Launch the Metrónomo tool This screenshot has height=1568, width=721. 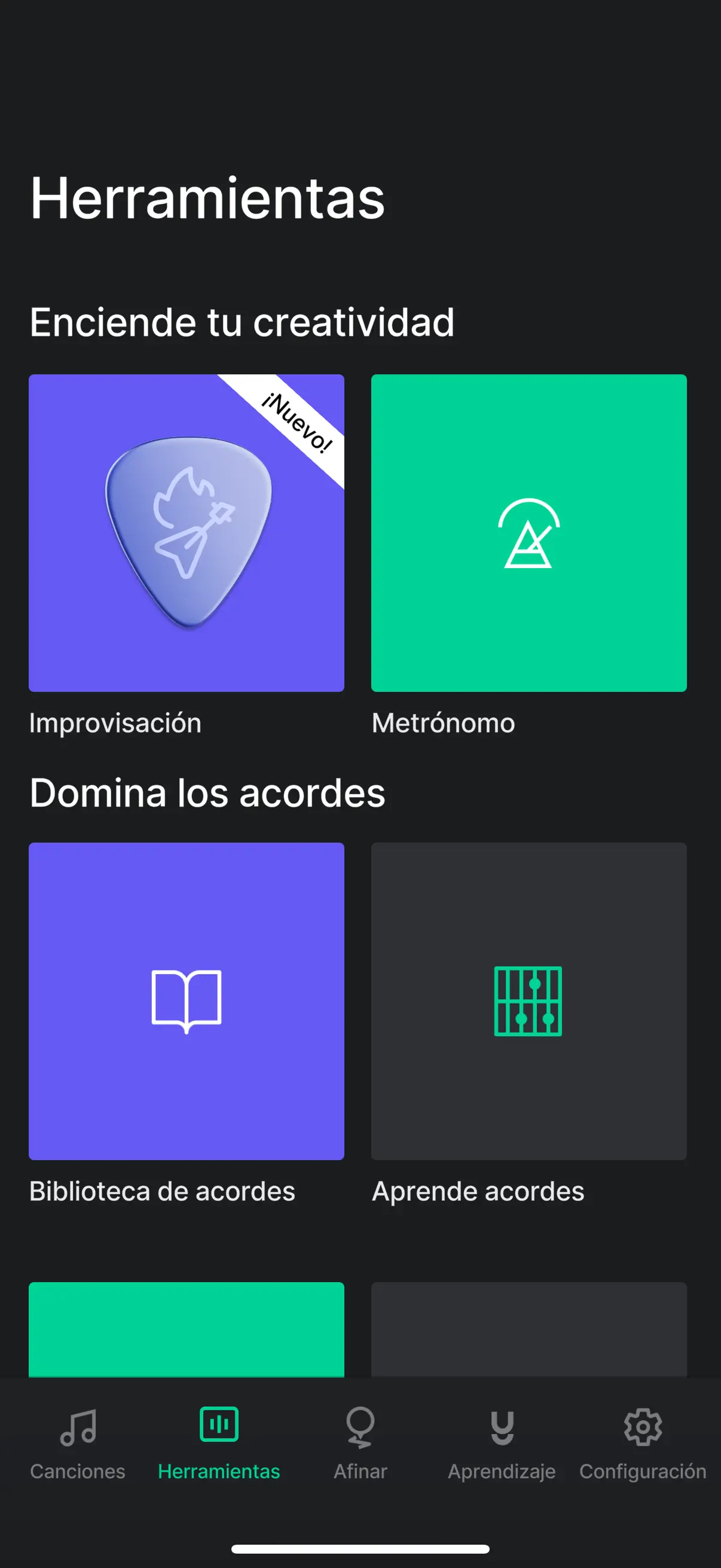528,533
